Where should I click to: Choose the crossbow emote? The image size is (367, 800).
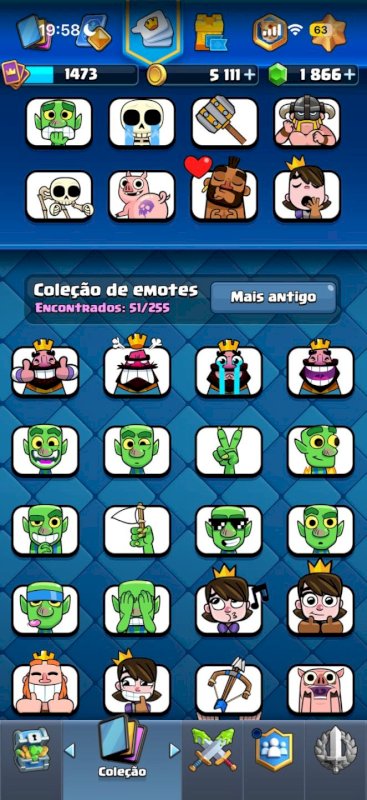point(229,685)
